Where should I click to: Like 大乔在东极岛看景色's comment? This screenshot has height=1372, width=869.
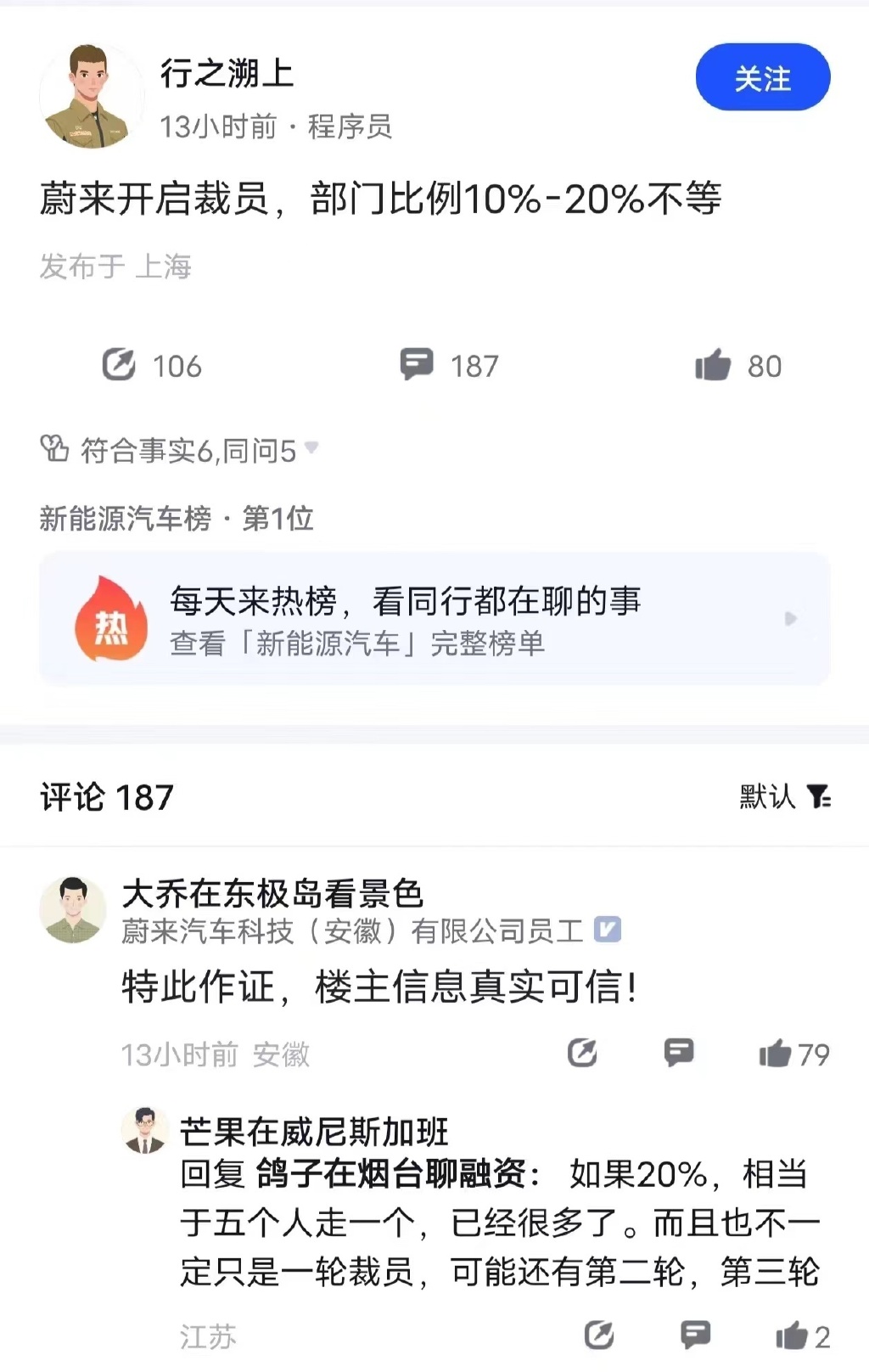[x=775, y=1053]
